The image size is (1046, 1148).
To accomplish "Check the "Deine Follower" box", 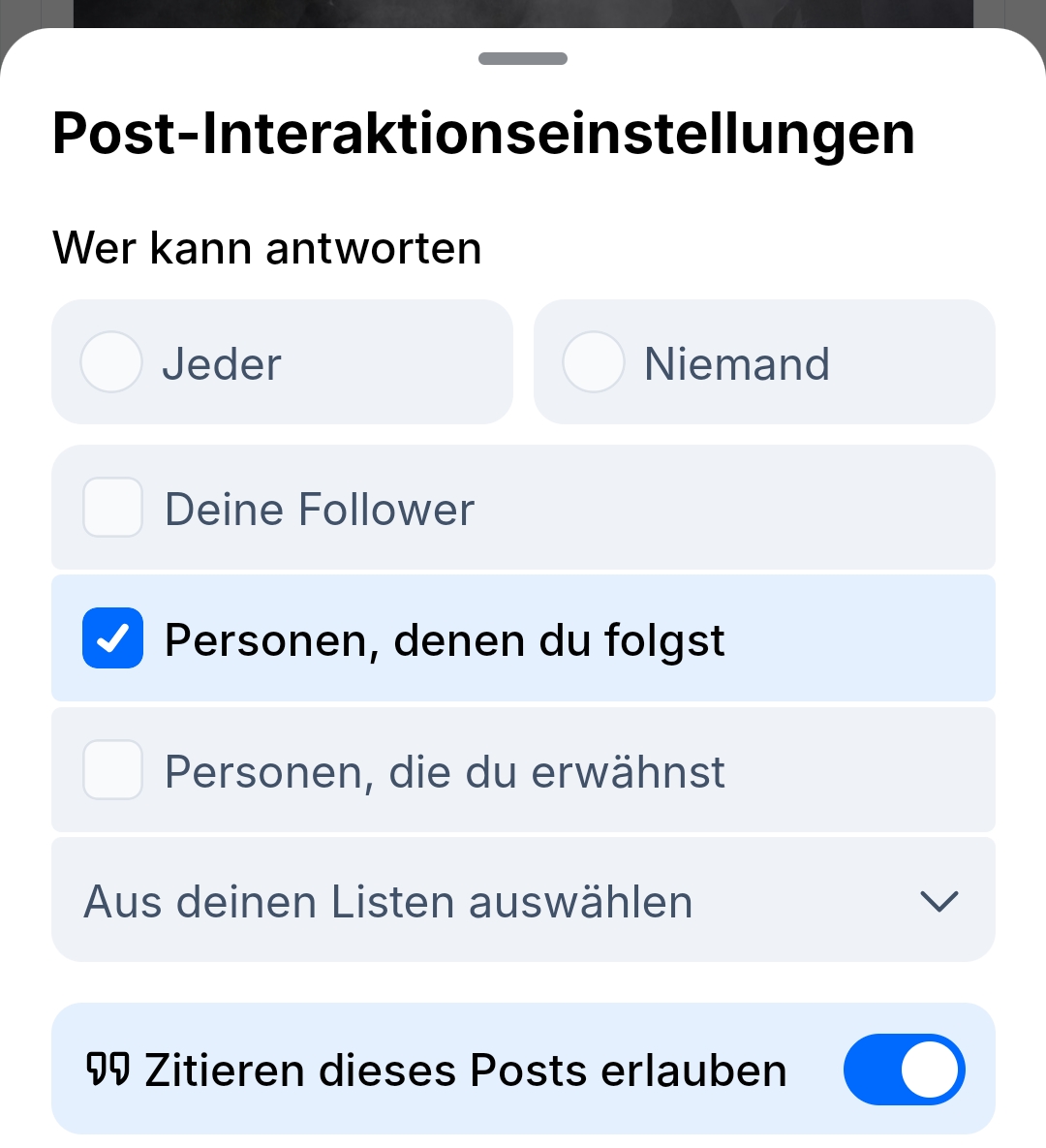I will tap(113, 508).
